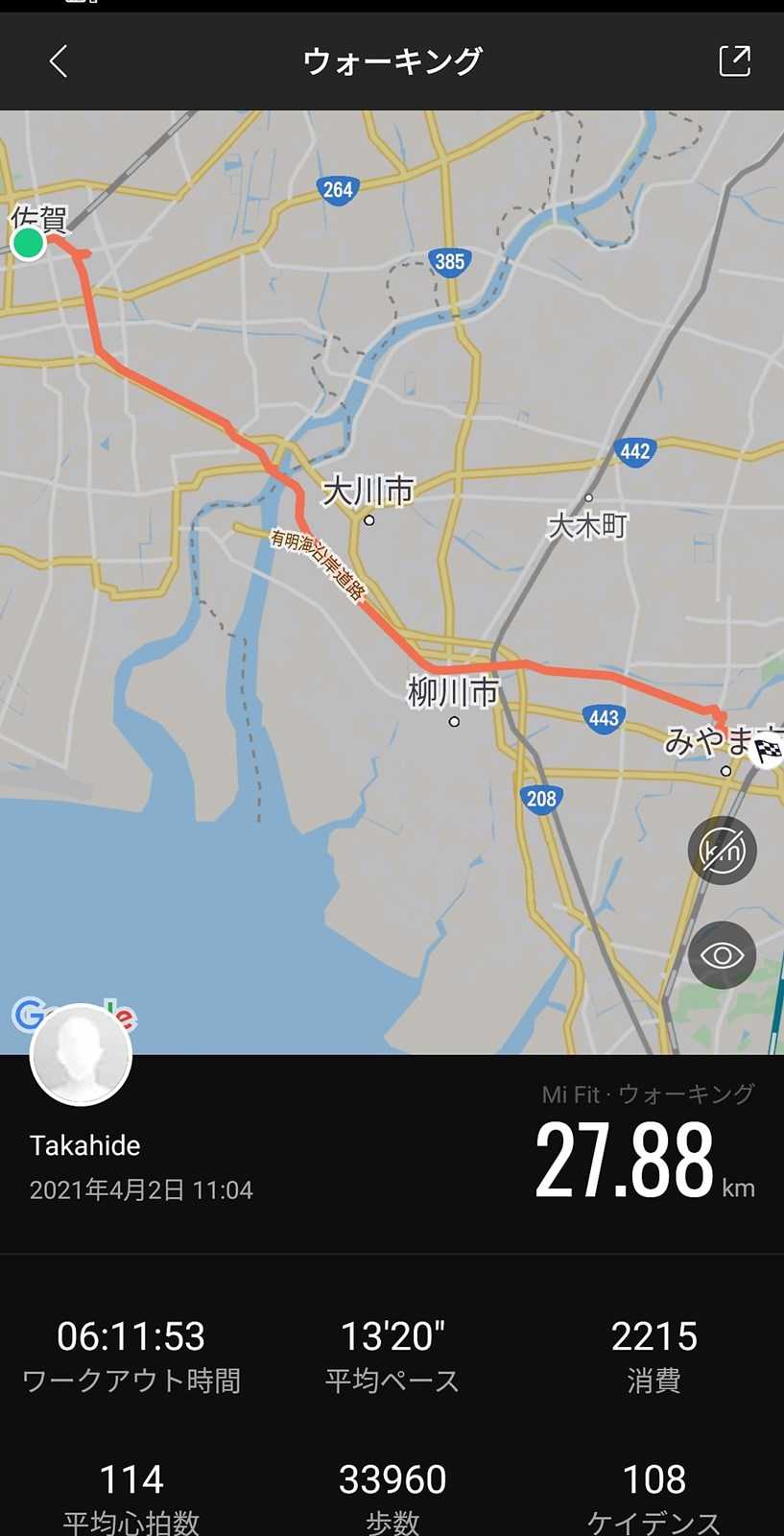Toggle the km markers on the map
Image resolution: width=784 pixels, height=1536 pixels.
click(722, 851)
